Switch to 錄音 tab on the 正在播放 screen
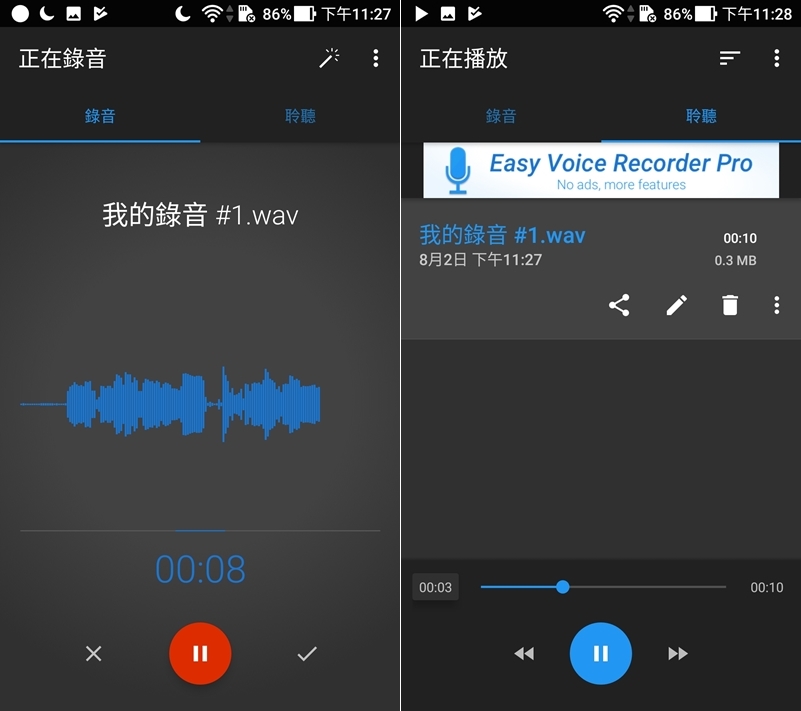 tap(501, 116)
